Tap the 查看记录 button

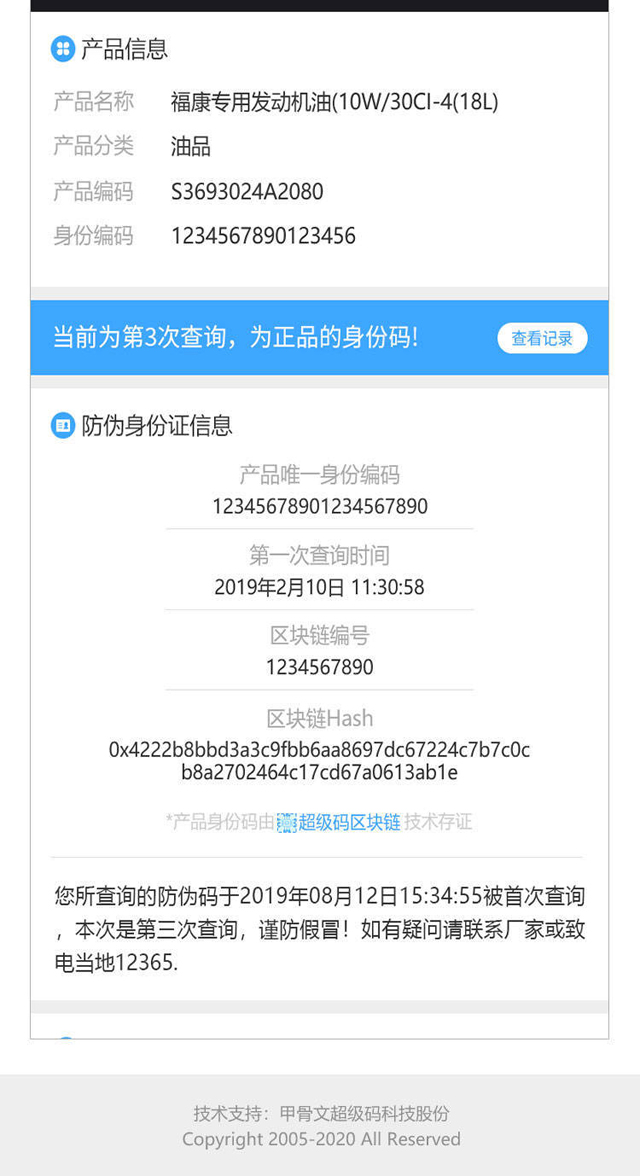(542, 338)
